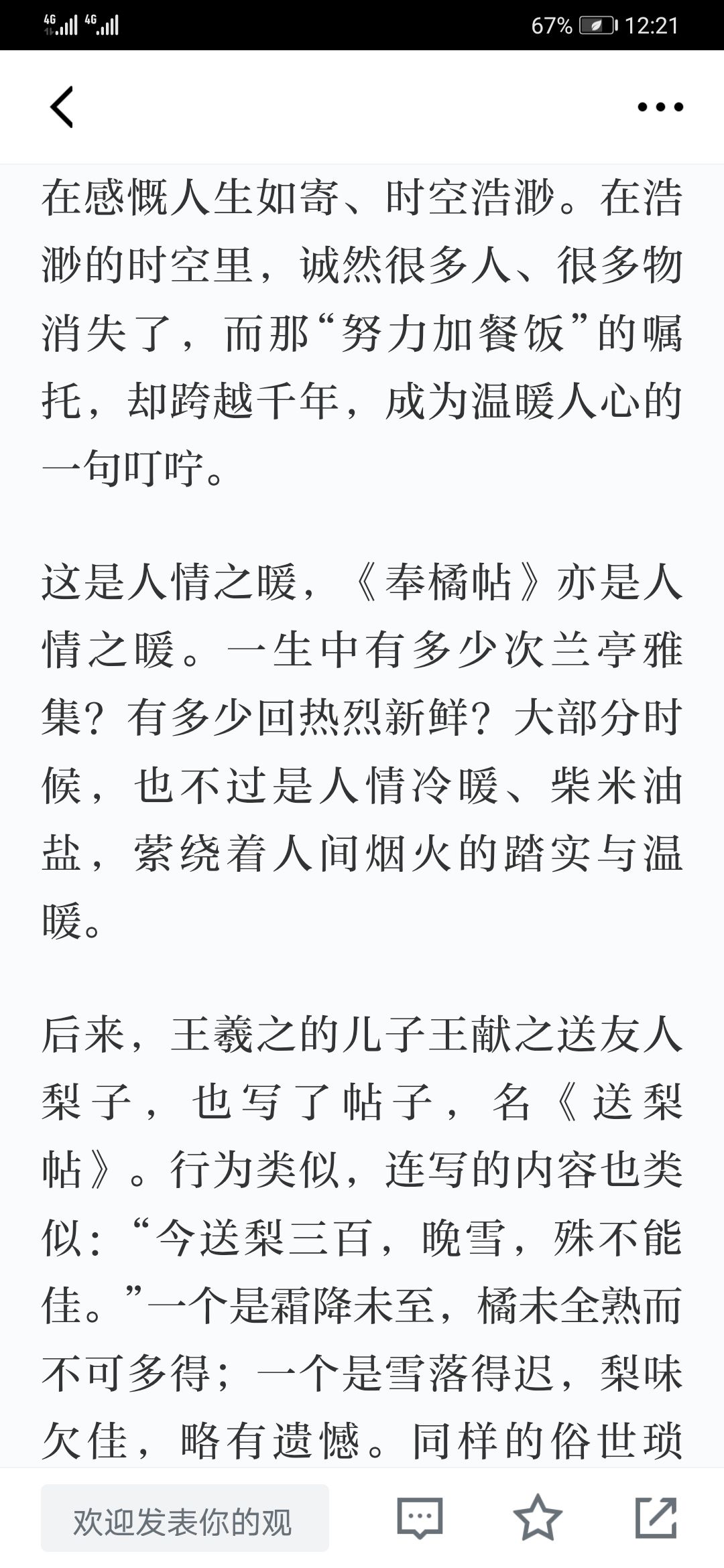724x1568 pixels.
Task: Open the comments speech bubble icon
Action: click(x=420, y=1518)
